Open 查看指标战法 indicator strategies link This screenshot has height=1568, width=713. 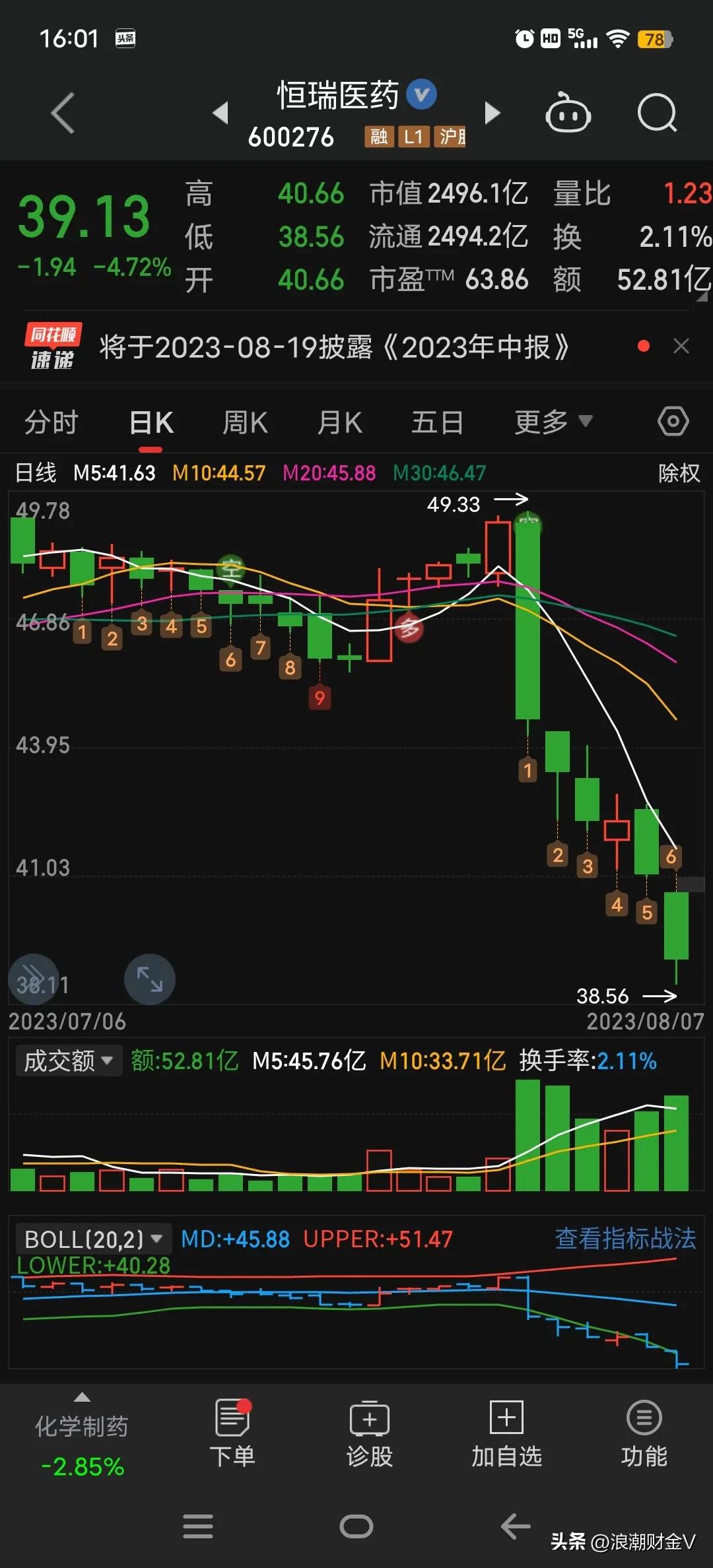(626, 1237)
